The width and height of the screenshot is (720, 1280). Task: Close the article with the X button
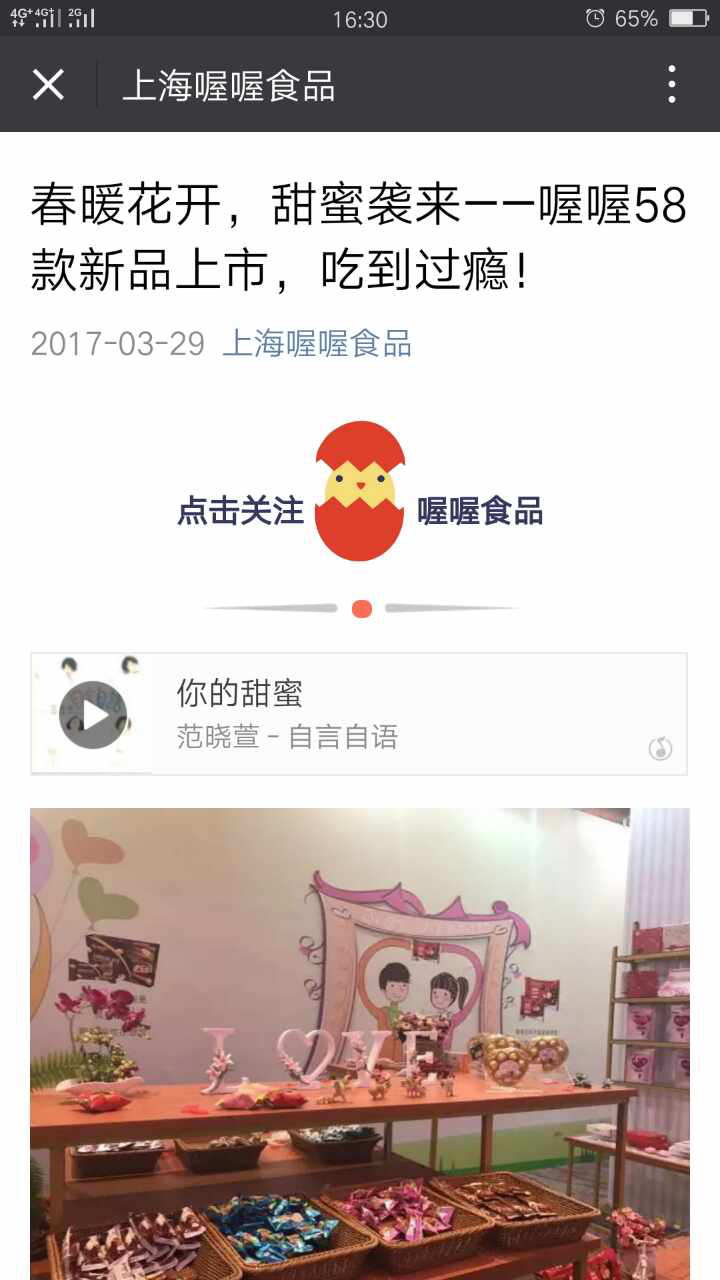point(48,85)
